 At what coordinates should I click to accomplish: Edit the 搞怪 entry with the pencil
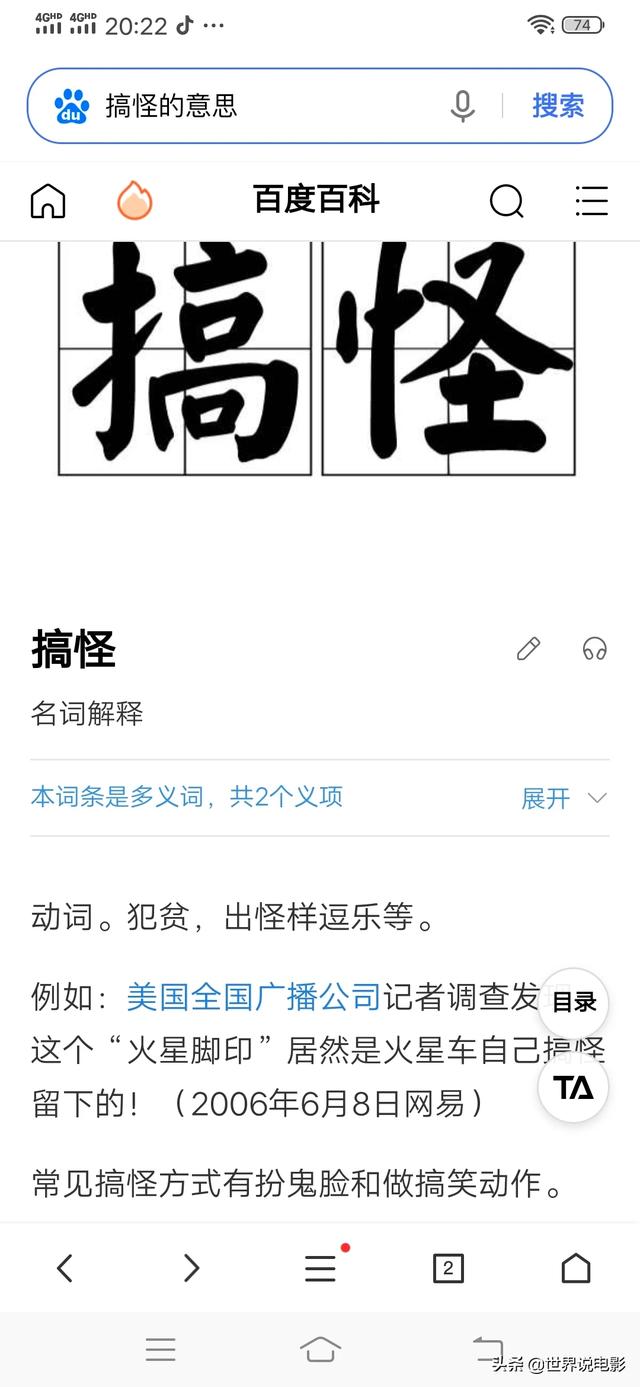[x=528, y=649]
